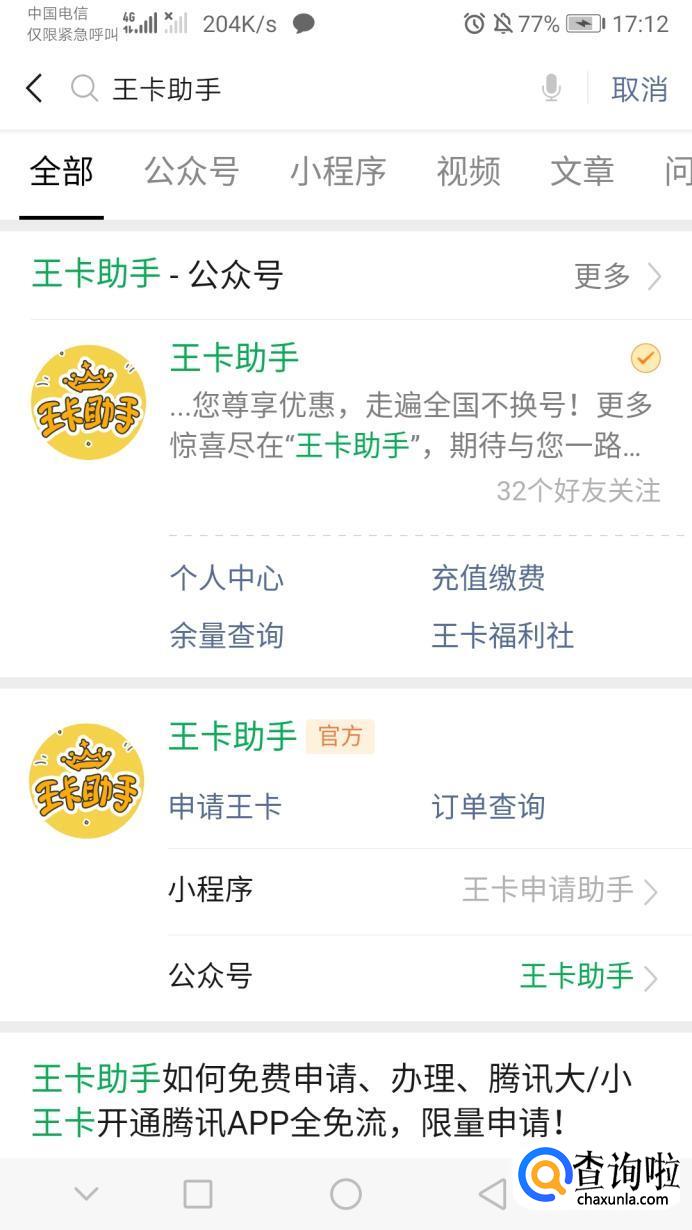Open 余量查询 link
This screenshot has width=692, height=1230.
pyautogui.click(x=227, y=636)
